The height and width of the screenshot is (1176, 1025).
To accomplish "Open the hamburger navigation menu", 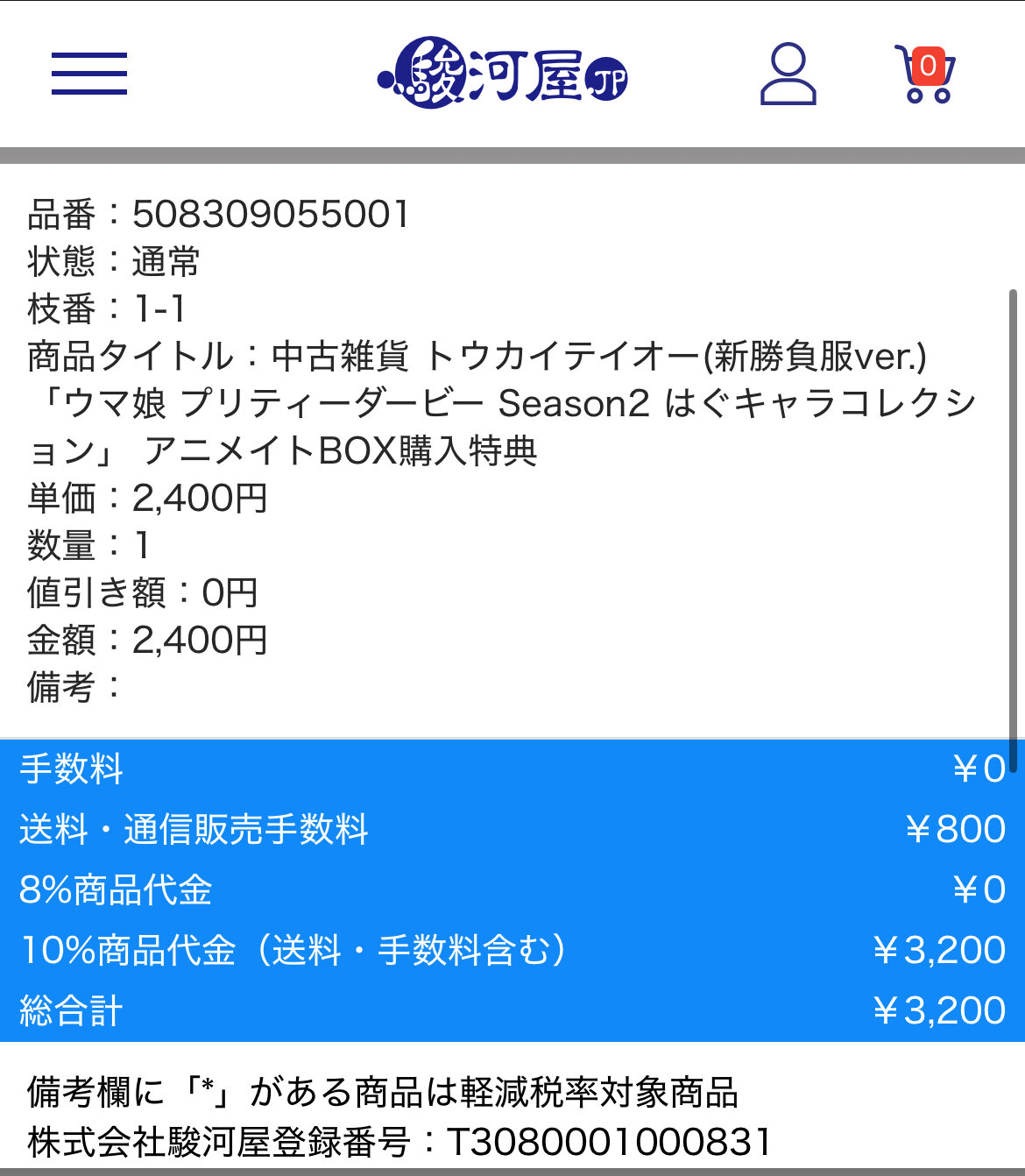I will [x=88, y=74].
